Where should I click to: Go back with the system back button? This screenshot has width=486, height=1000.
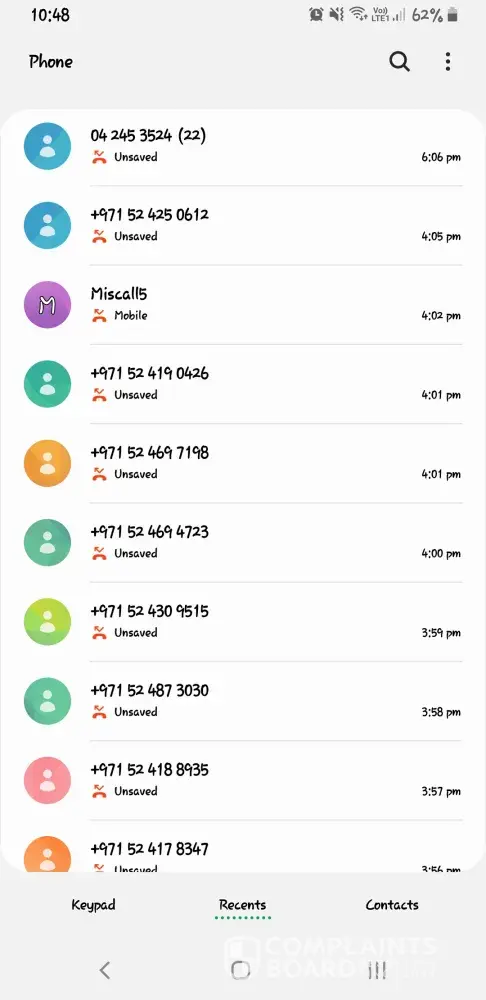(105, 970)
